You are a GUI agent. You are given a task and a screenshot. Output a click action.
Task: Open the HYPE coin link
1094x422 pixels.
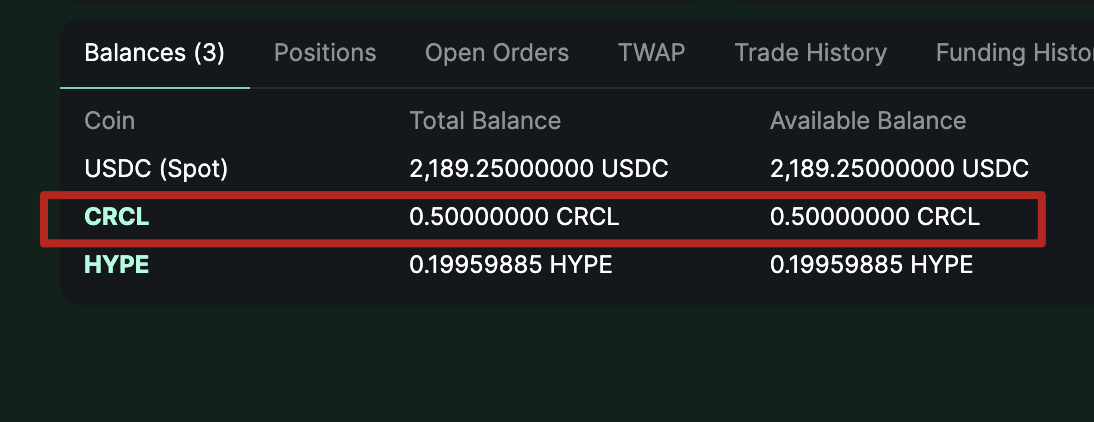pos(116,265)
